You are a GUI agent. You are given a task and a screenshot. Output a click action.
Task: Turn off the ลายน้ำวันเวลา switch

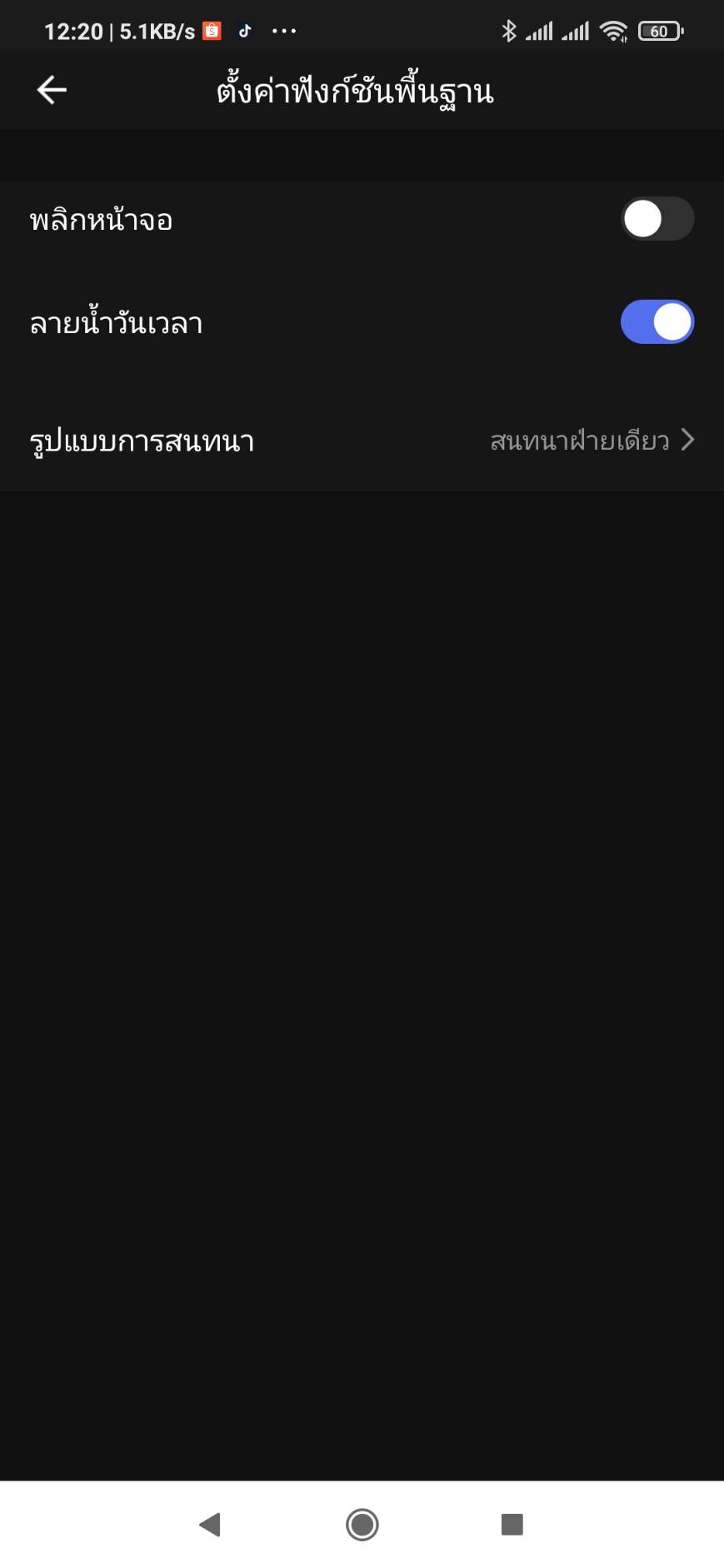click(x=657, y=322)
